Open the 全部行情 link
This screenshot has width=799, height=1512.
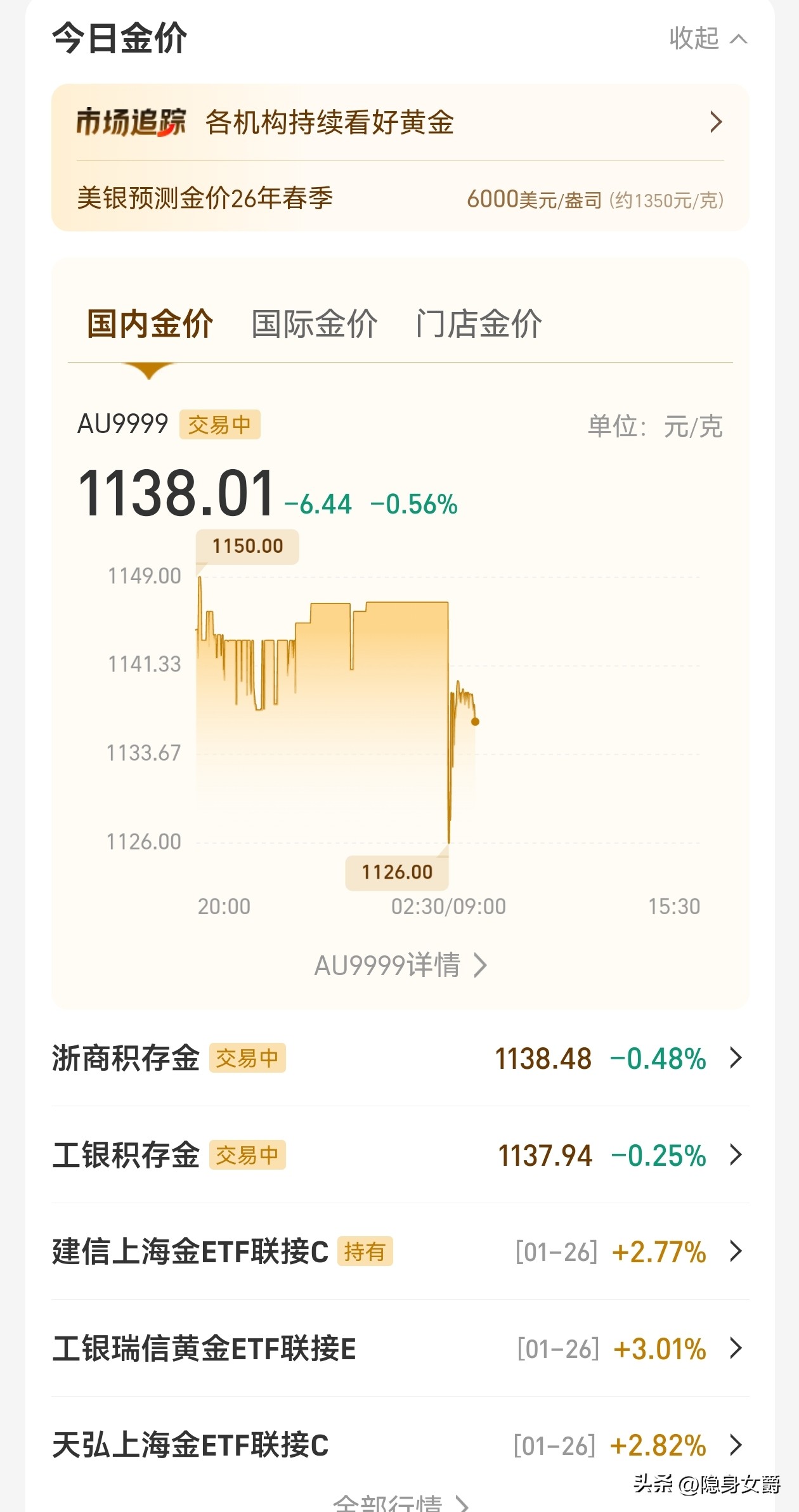point(400,1502)
